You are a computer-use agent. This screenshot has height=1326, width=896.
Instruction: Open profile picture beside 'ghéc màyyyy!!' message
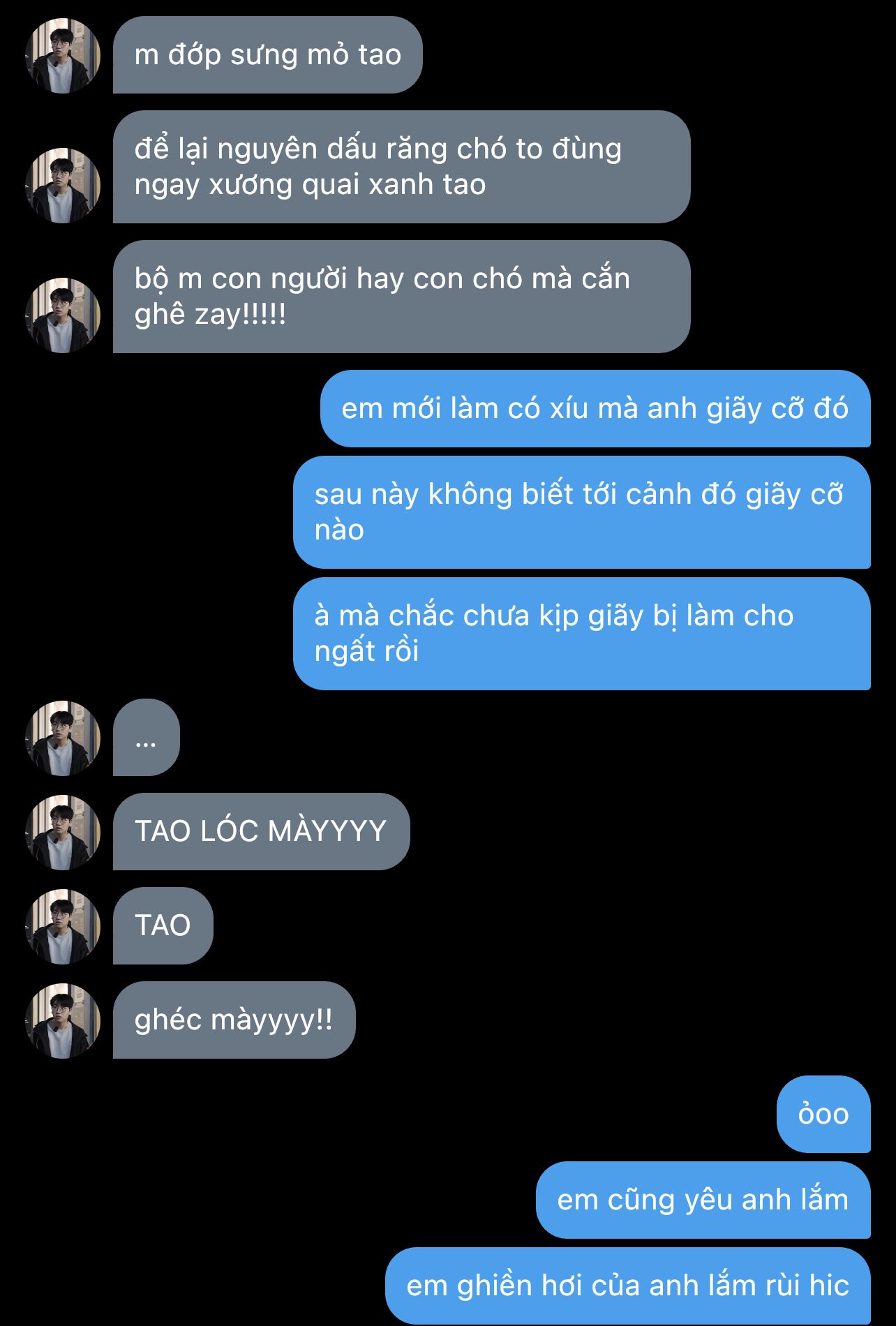click(x=63, y=1020)
